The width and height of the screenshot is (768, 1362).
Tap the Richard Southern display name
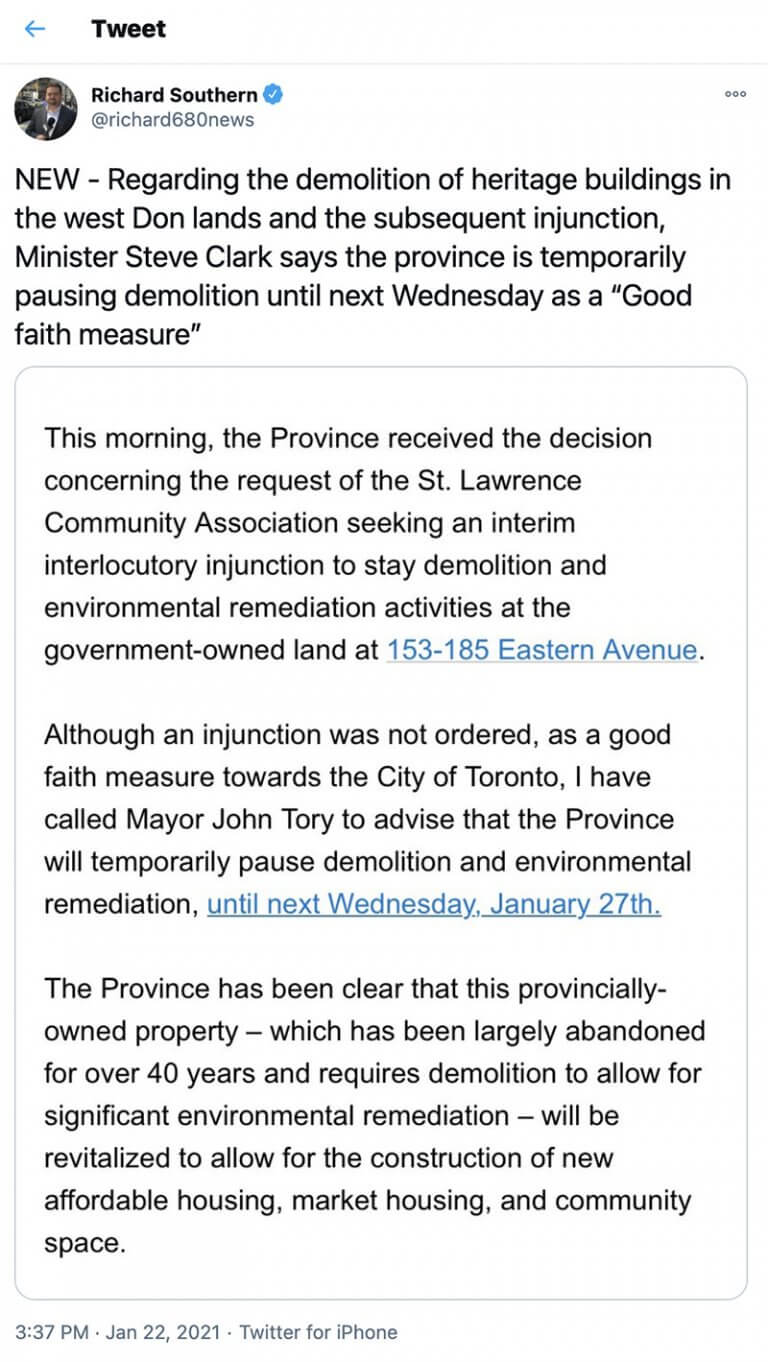tap(174, 95)
